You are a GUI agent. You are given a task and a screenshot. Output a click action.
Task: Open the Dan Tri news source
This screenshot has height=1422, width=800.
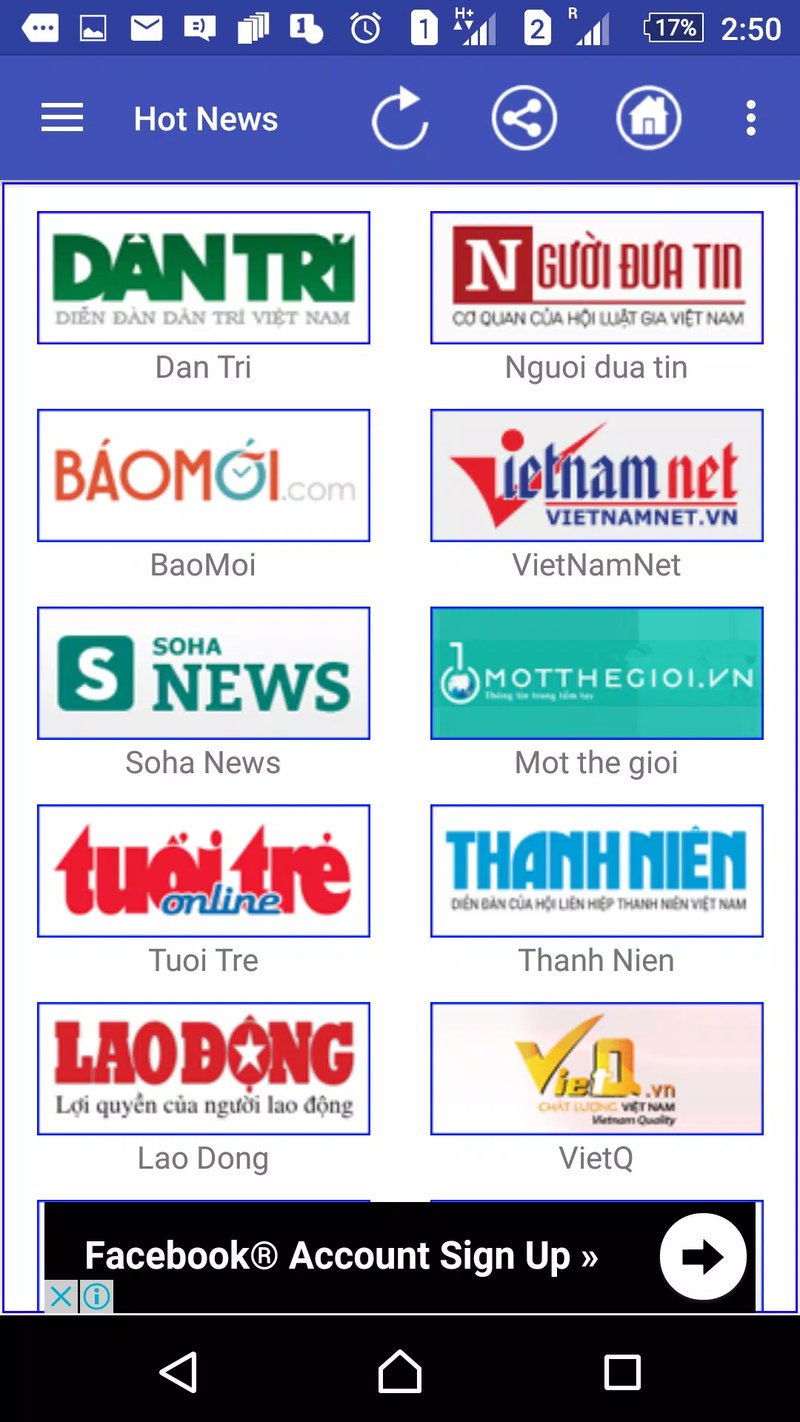[203, 277]
